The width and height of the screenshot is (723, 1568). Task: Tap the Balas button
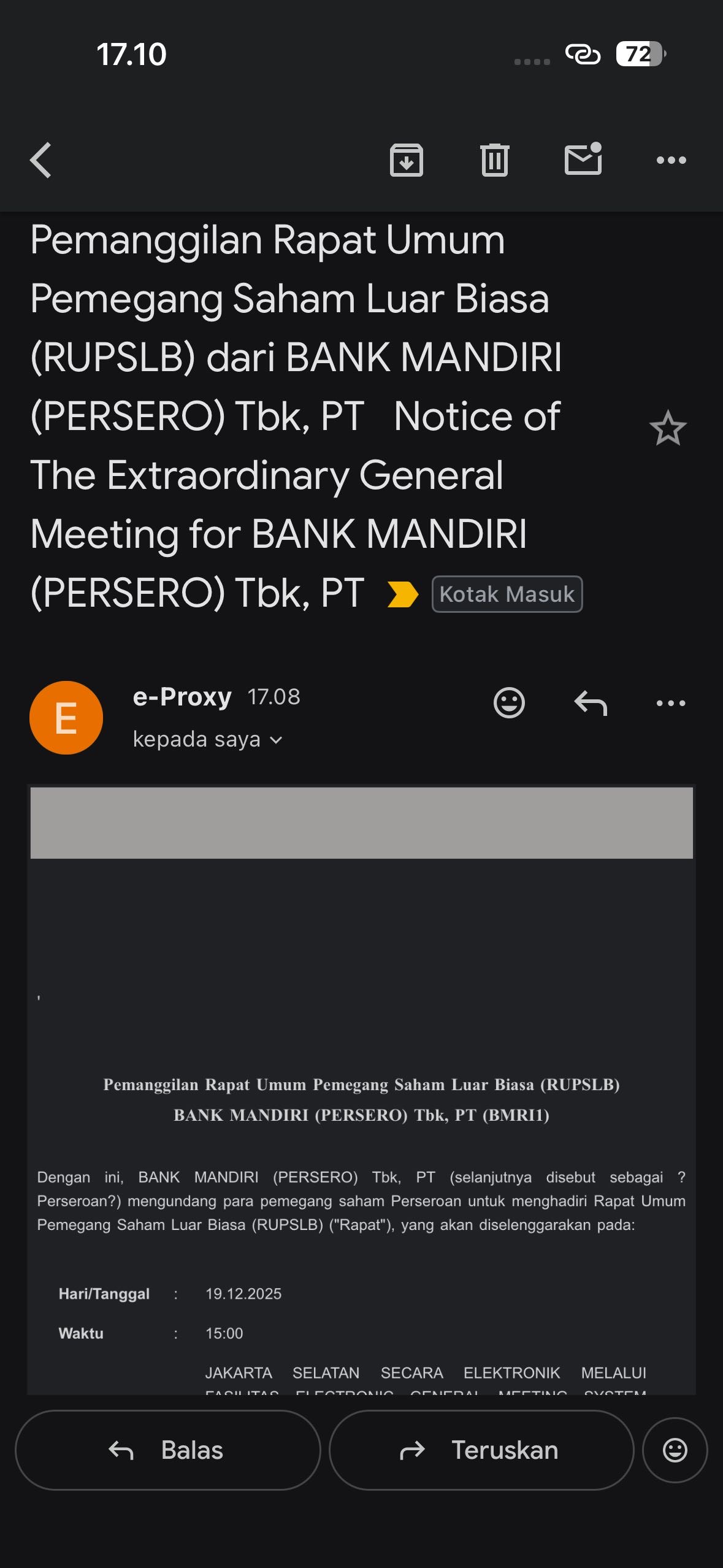click(167, 1450)
